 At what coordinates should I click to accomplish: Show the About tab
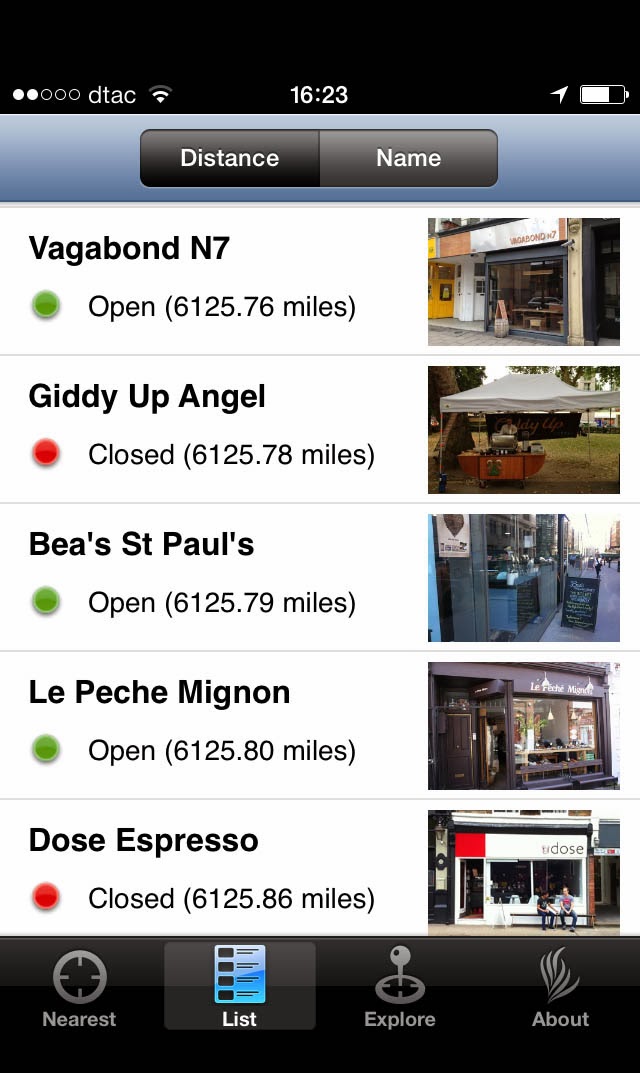click(x=560, y=988)
